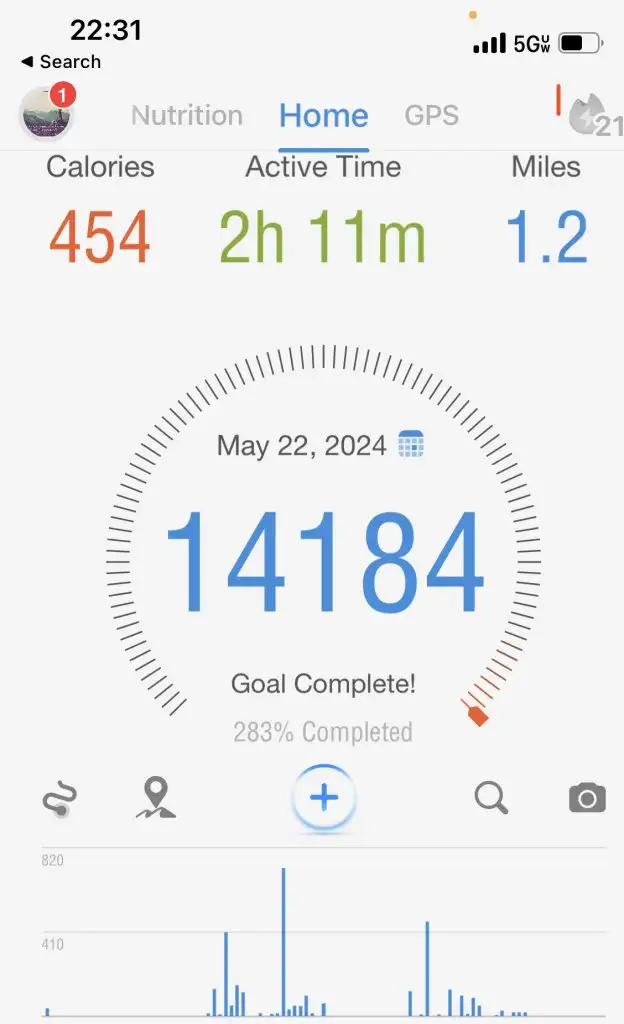This screenshot has width=624, height=1024.
Task: Switch to the Nutrition tab
Action: pos(187,115)
